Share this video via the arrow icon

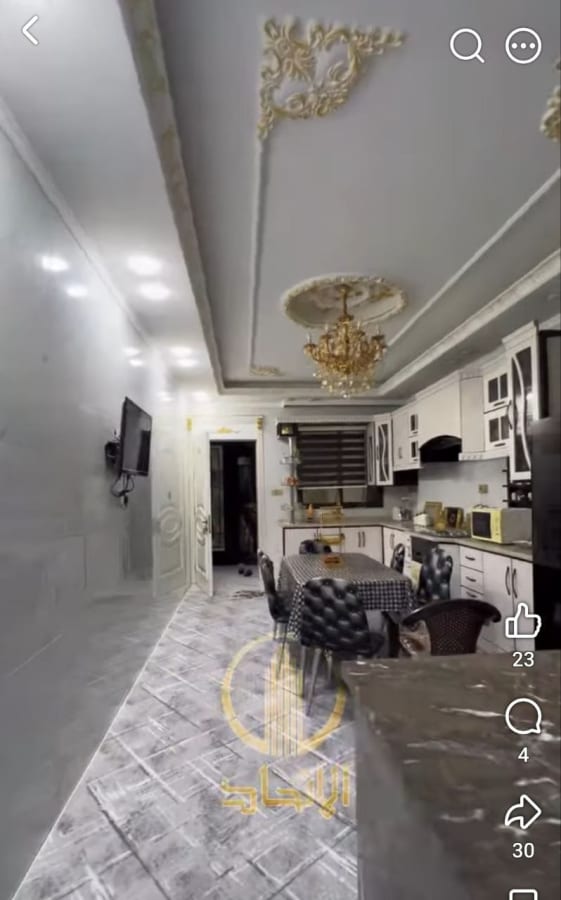coord(523,812)
